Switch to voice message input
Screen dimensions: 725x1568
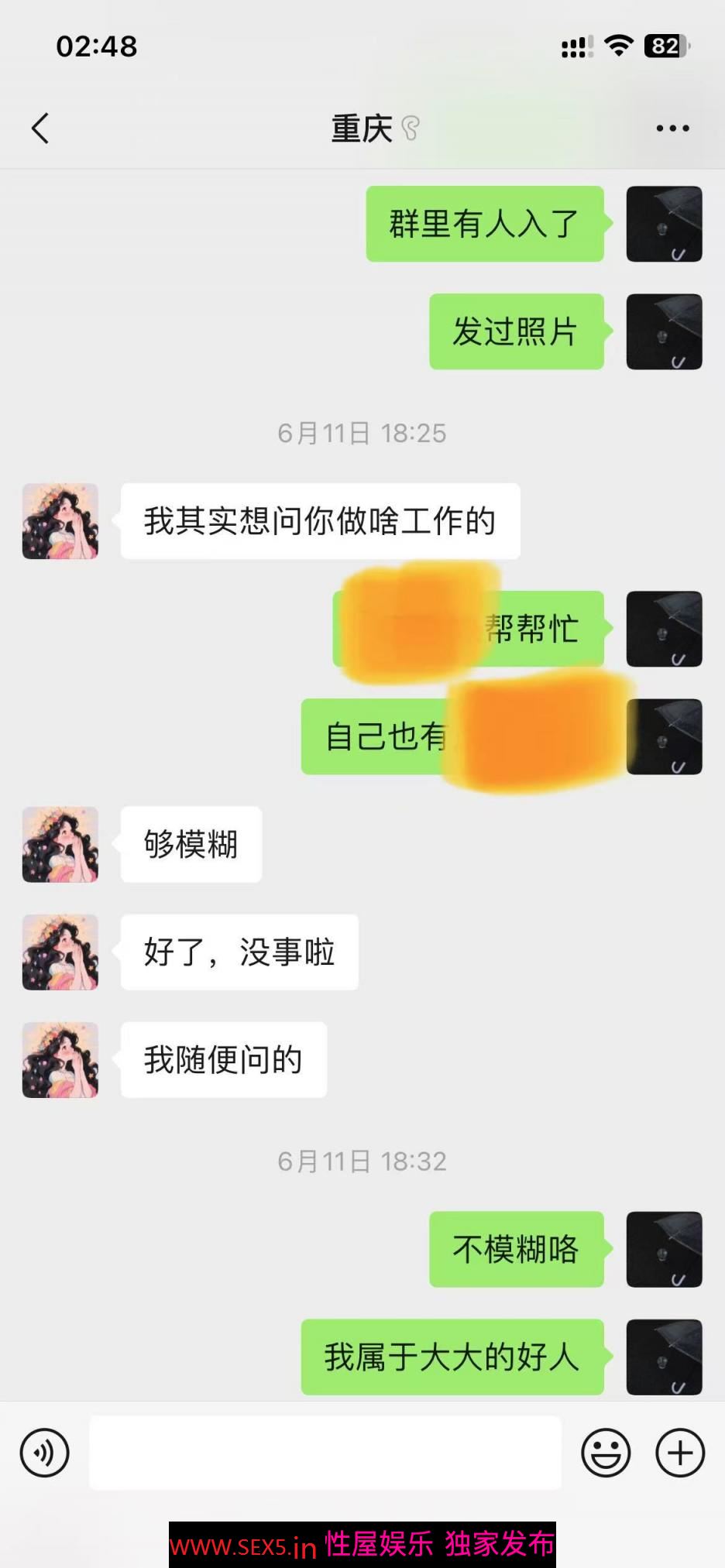tap(45, 1452)
